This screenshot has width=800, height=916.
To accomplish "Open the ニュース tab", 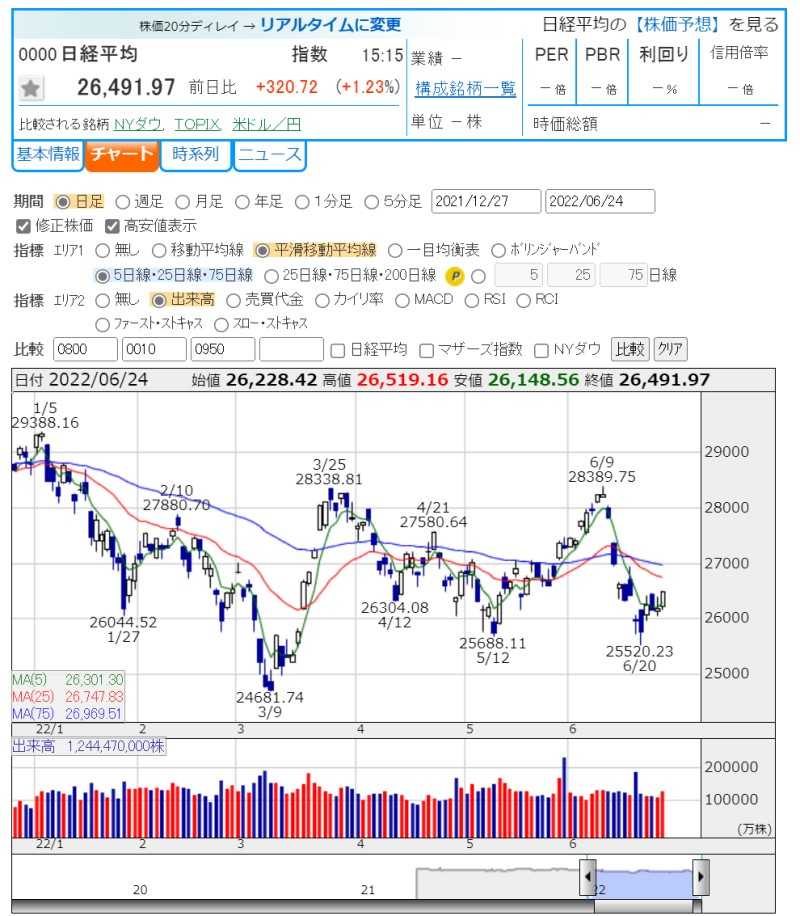I will (x=269, y=155).
